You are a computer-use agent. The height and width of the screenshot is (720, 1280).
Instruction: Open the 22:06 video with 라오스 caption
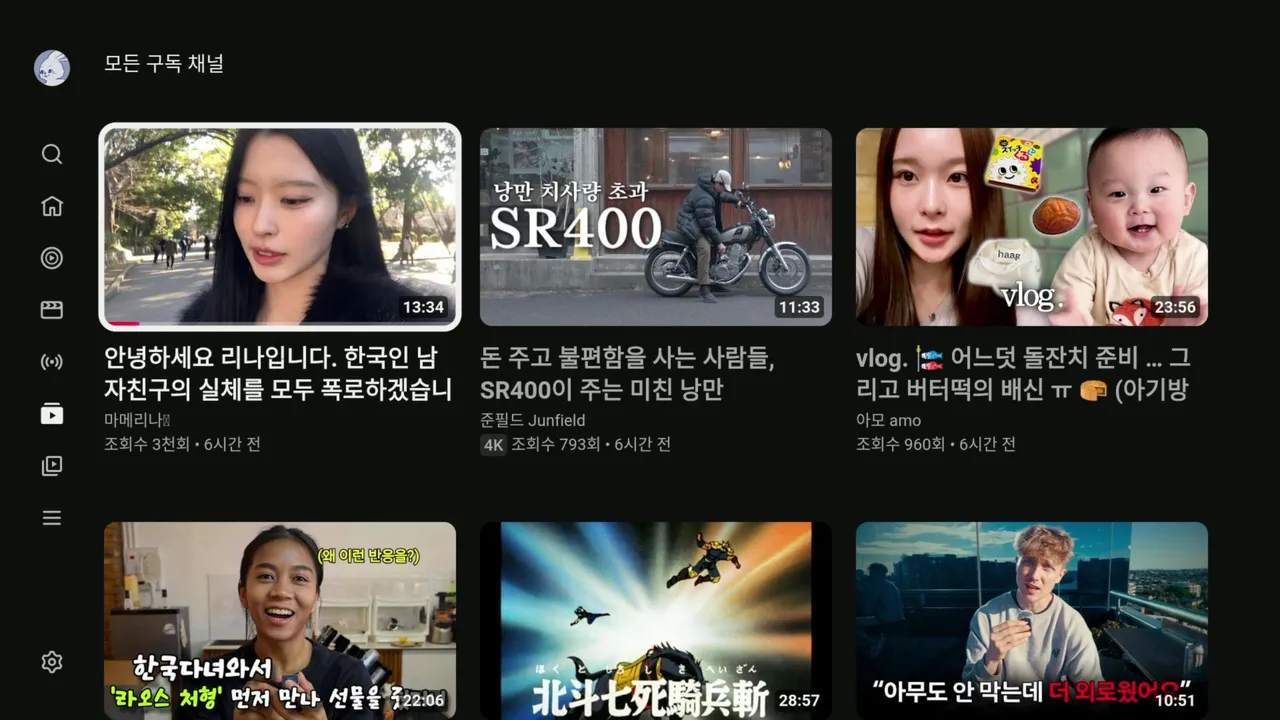click(x=280, y=620)
